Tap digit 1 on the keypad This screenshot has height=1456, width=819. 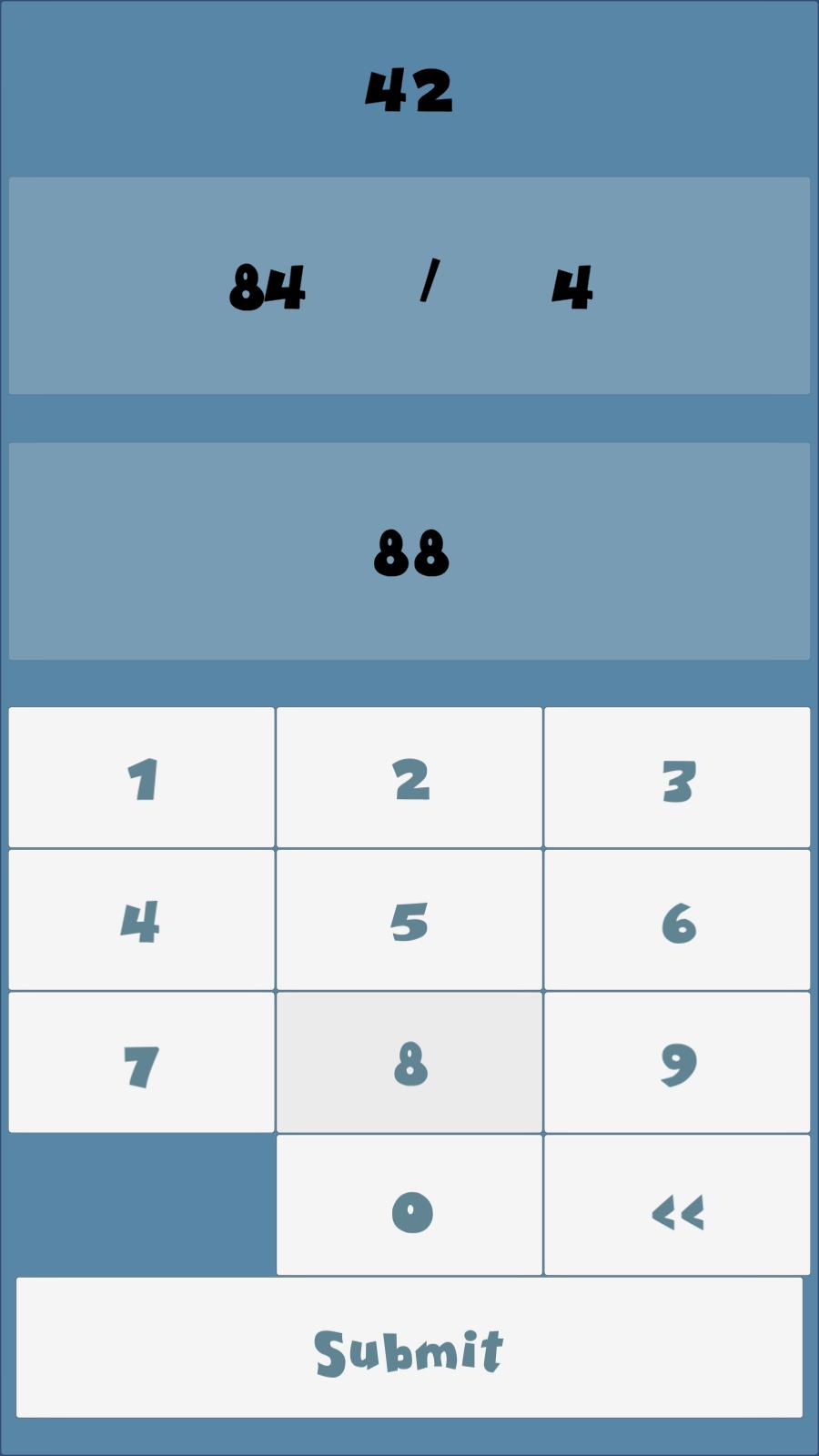tap(140, 778)
